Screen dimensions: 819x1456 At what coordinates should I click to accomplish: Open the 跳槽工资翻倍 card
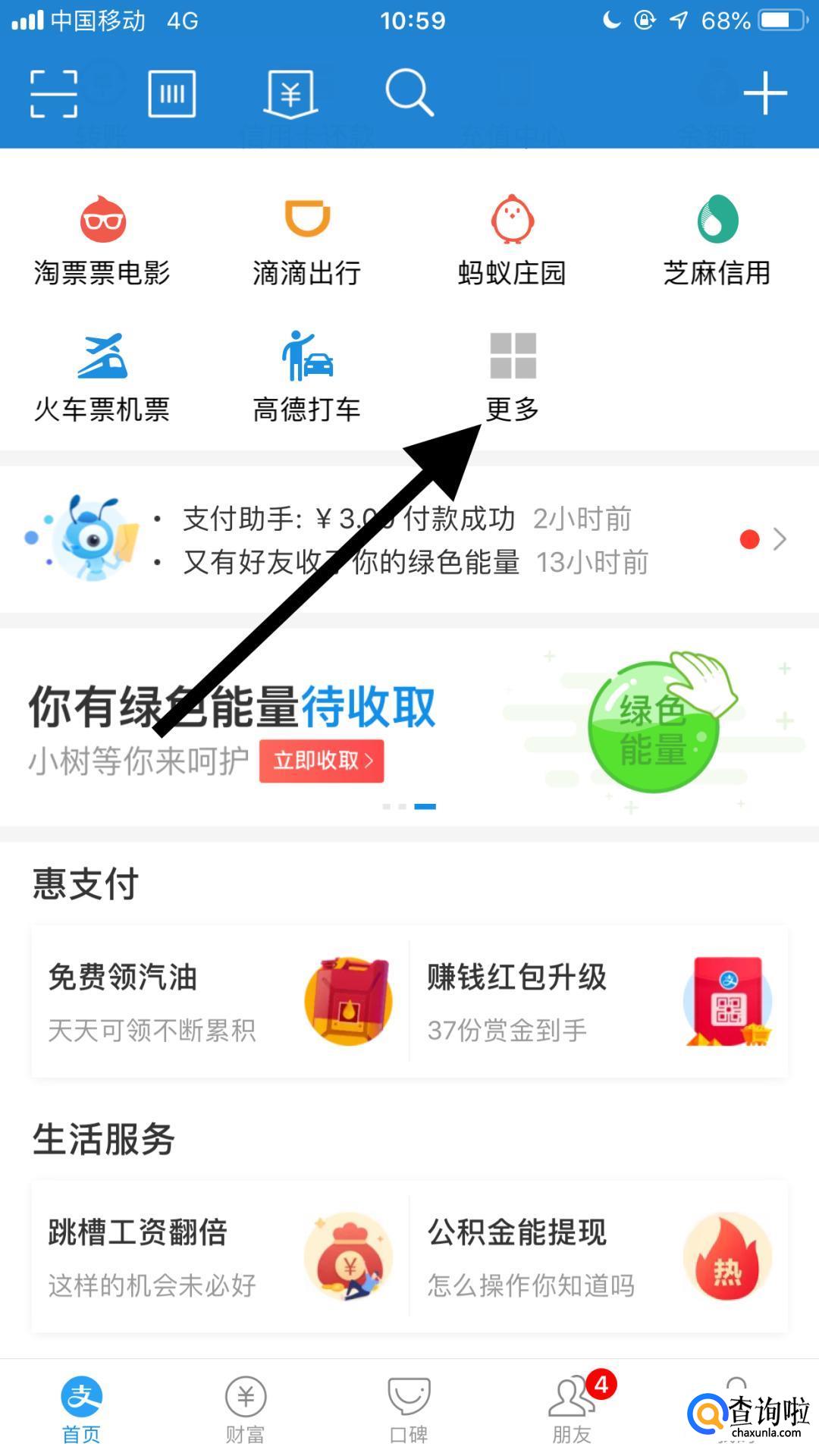click(x=220, y=1256)
